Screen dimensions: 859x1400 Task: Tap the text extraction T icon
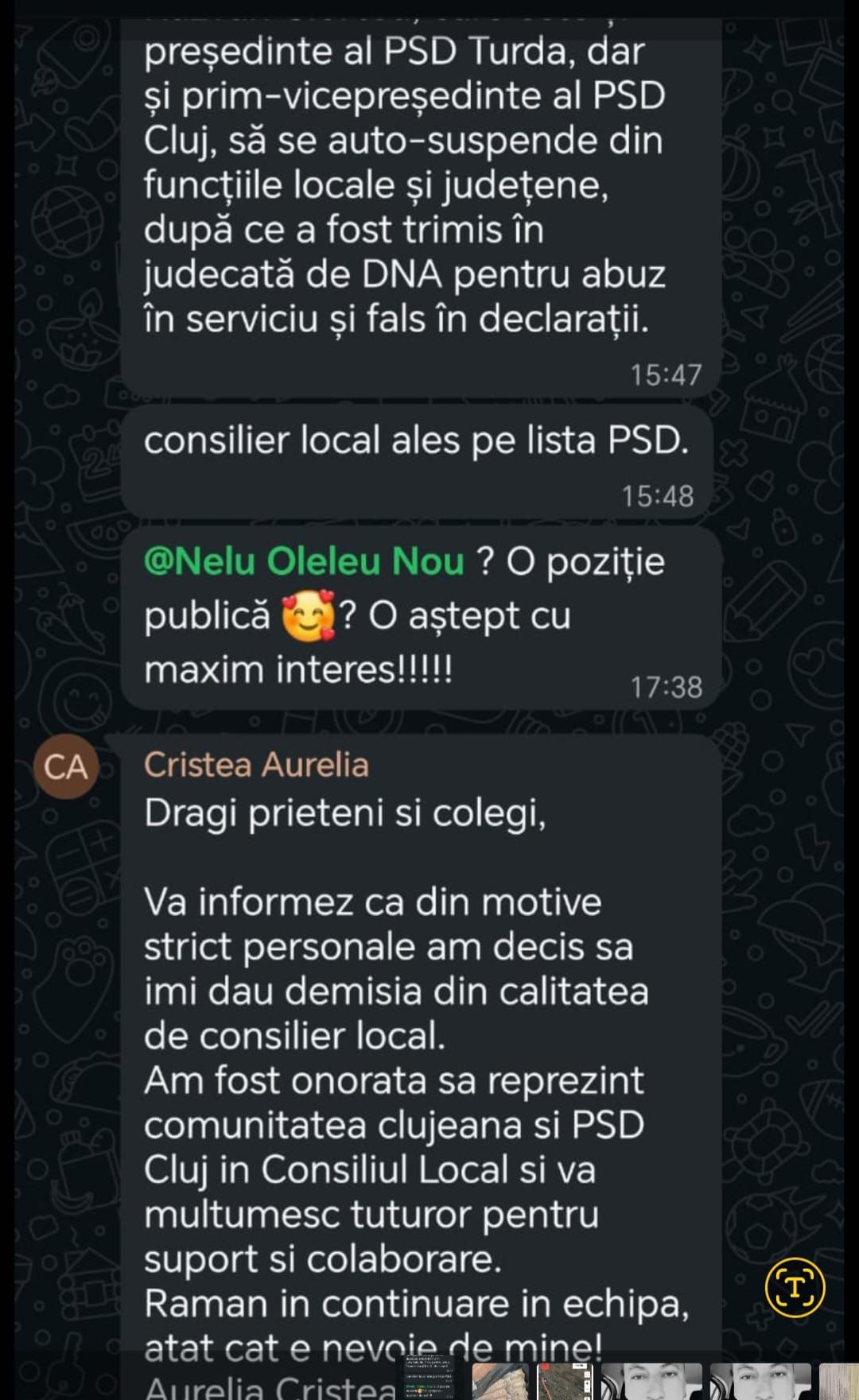[x=795, y=1286]
